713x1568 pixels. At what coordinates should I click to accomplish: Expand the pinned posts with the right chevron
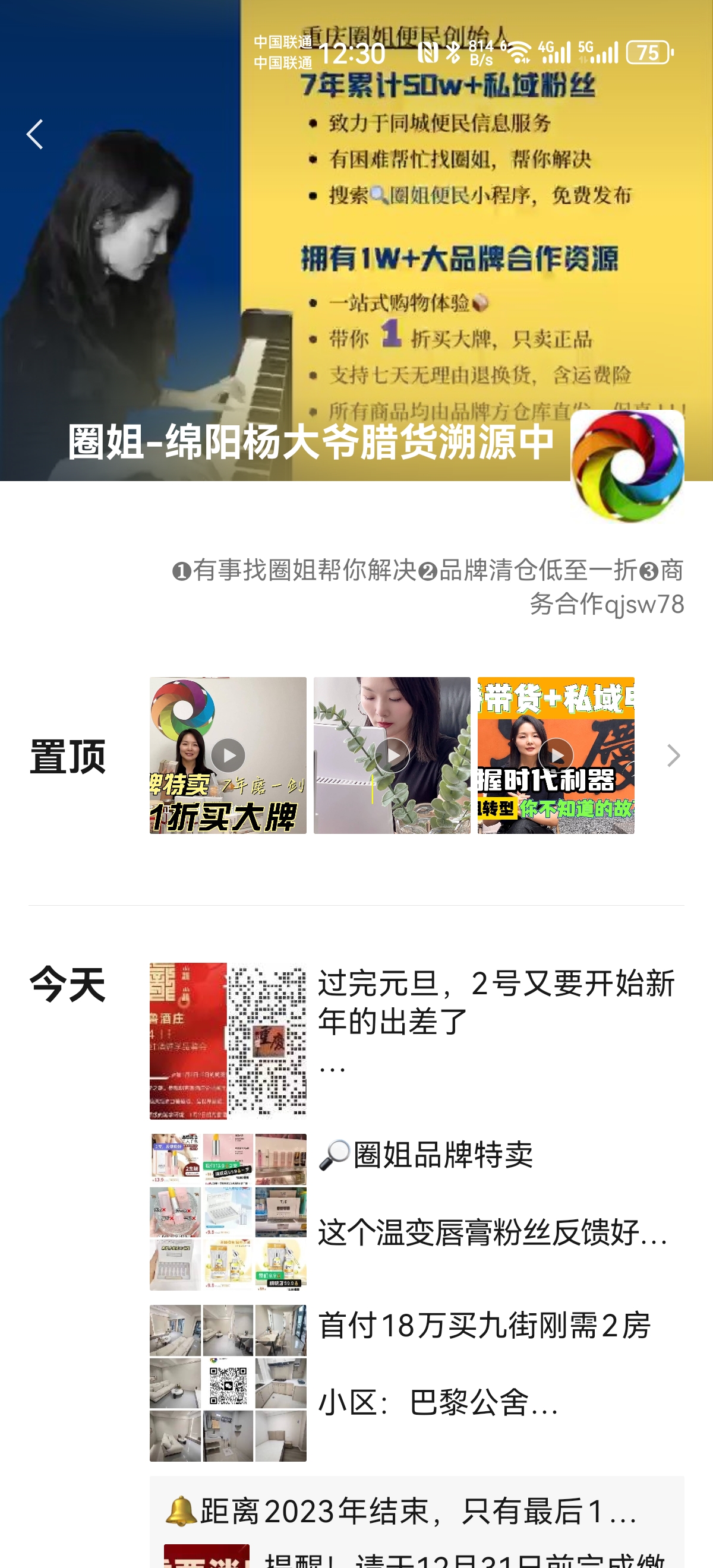click(673, 755)
